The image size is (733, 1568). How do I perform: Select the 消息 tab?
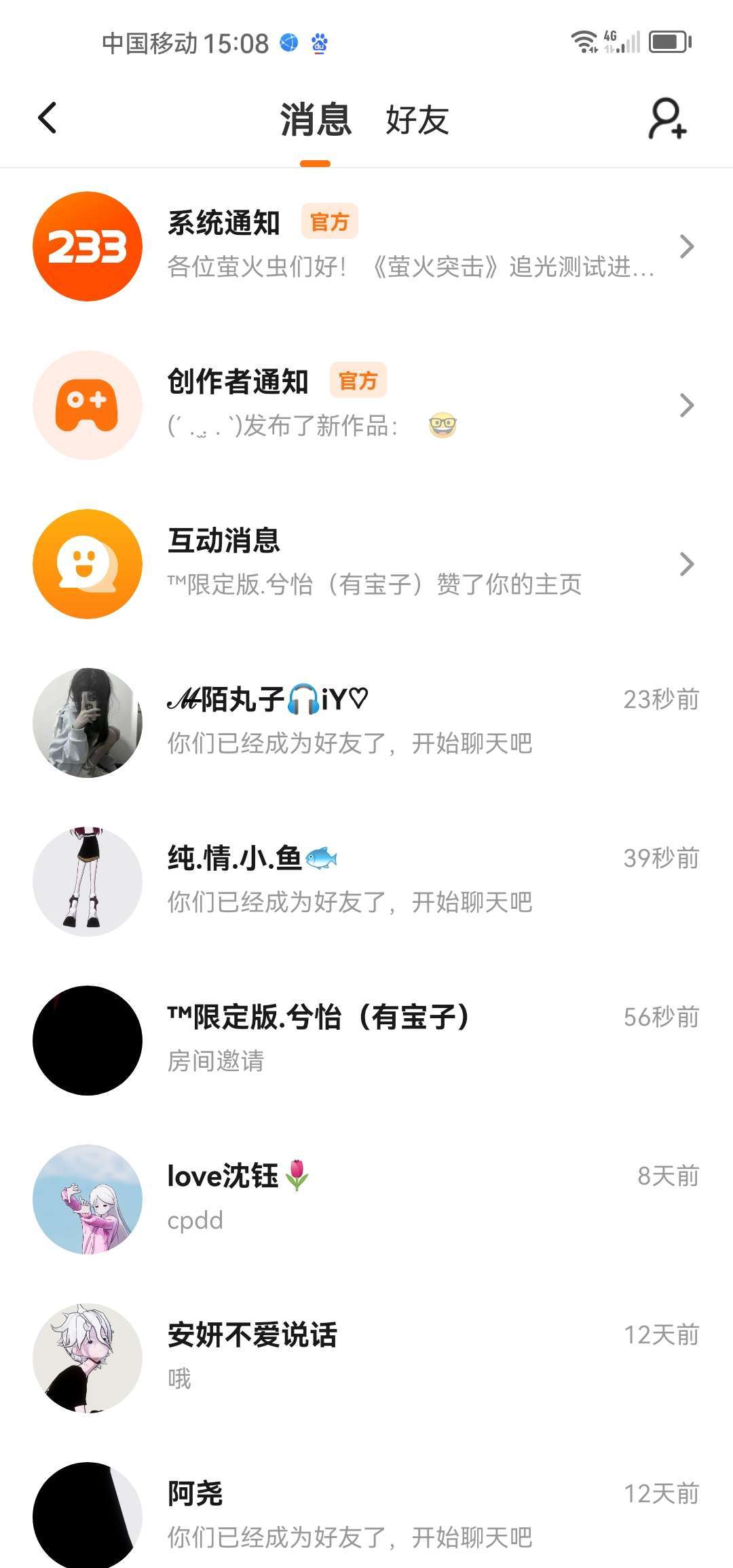[316, 121]
